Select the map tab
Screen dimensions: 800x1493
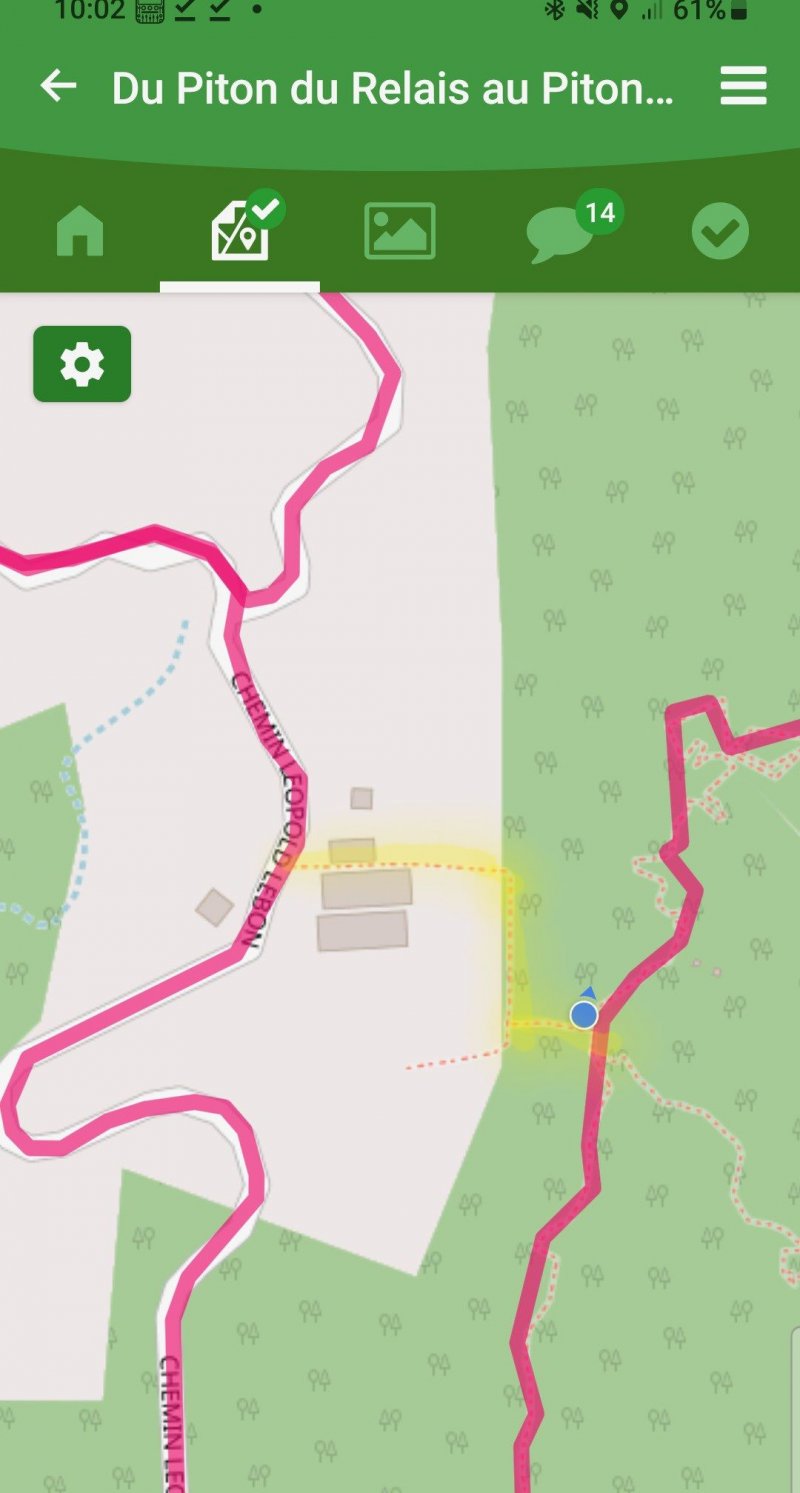240,232
